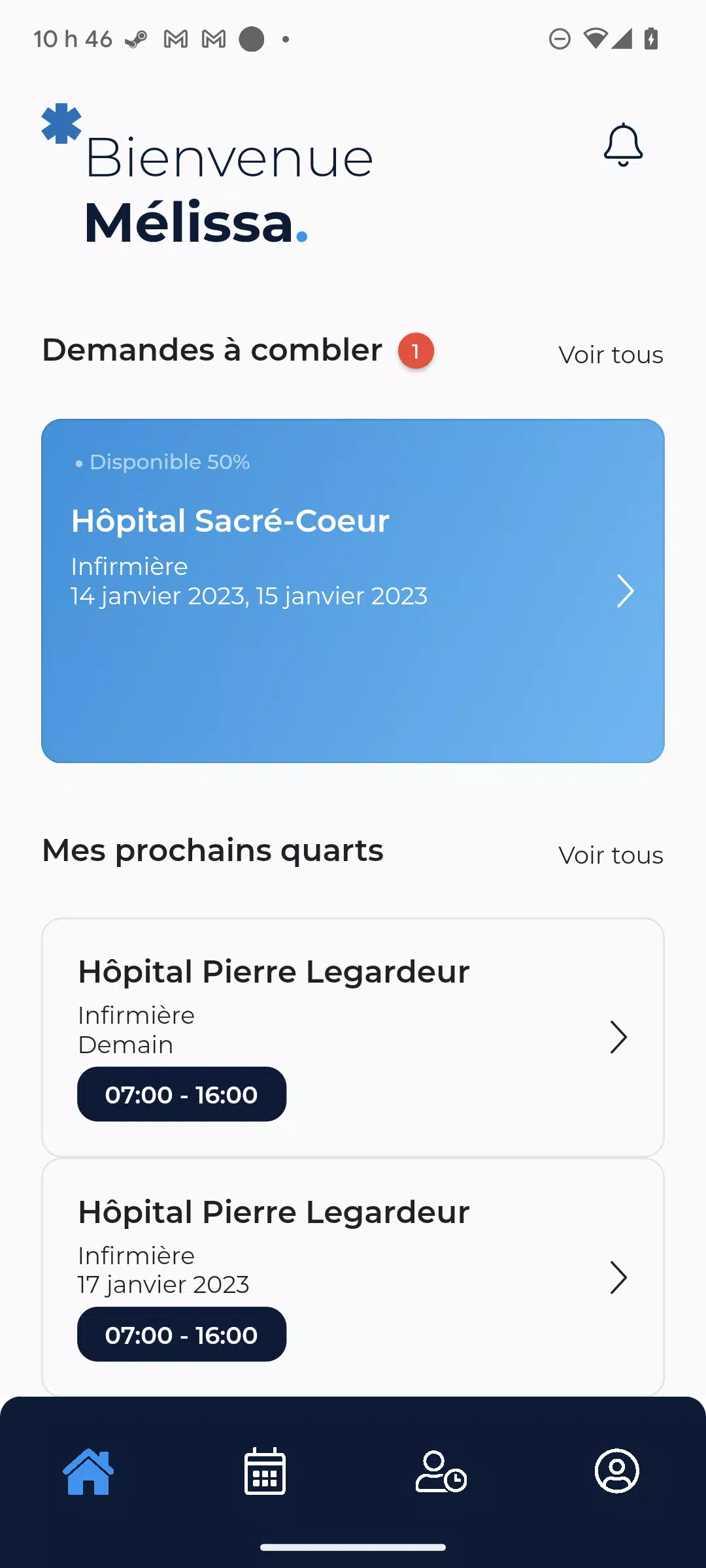Switch to the profile tab
706x1568 pixels.
coord(616,1472)
